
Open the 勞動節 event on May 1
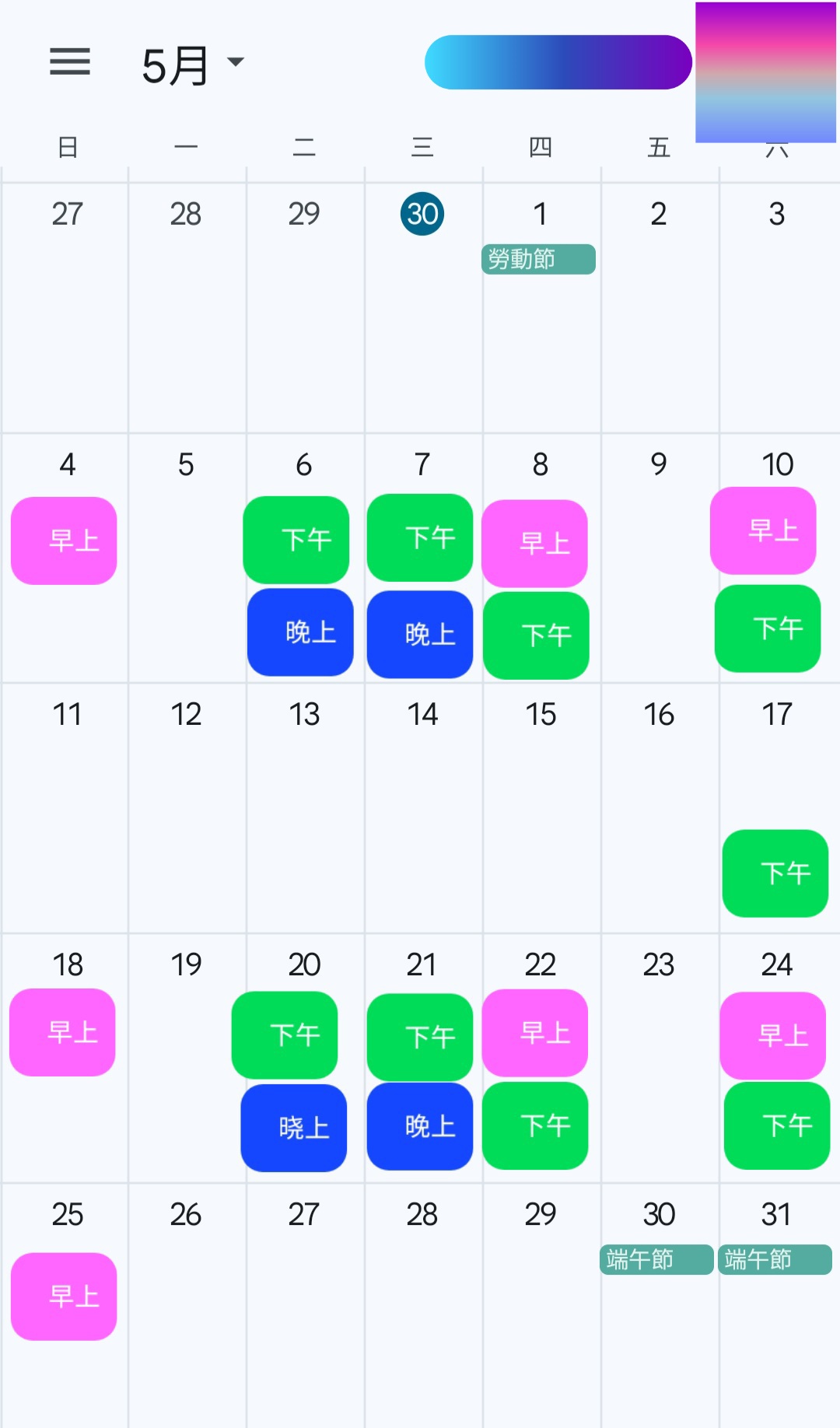539,259
